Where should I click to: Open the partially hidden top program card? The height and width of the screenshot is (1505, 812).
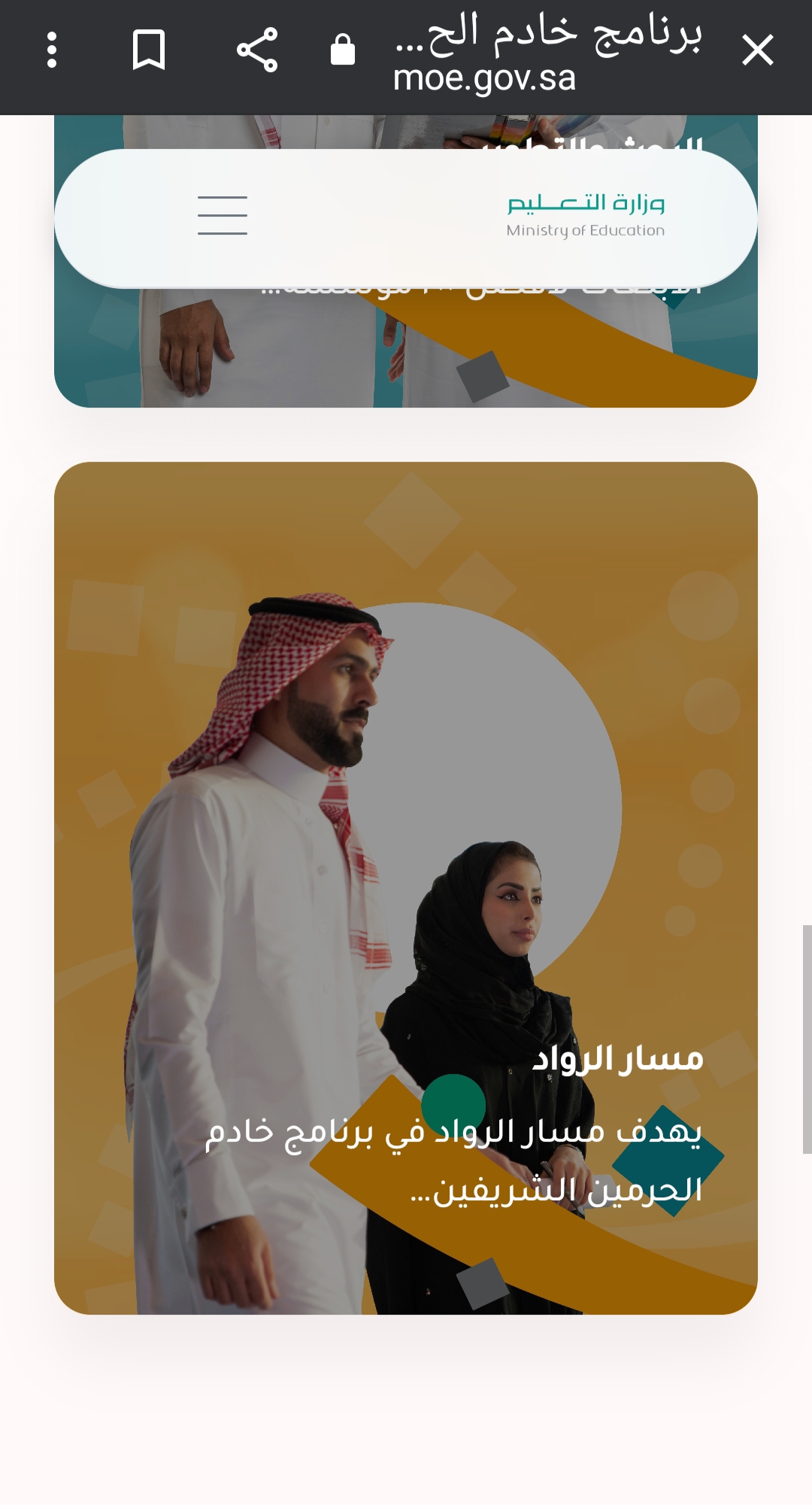click(x=406, y=347)
